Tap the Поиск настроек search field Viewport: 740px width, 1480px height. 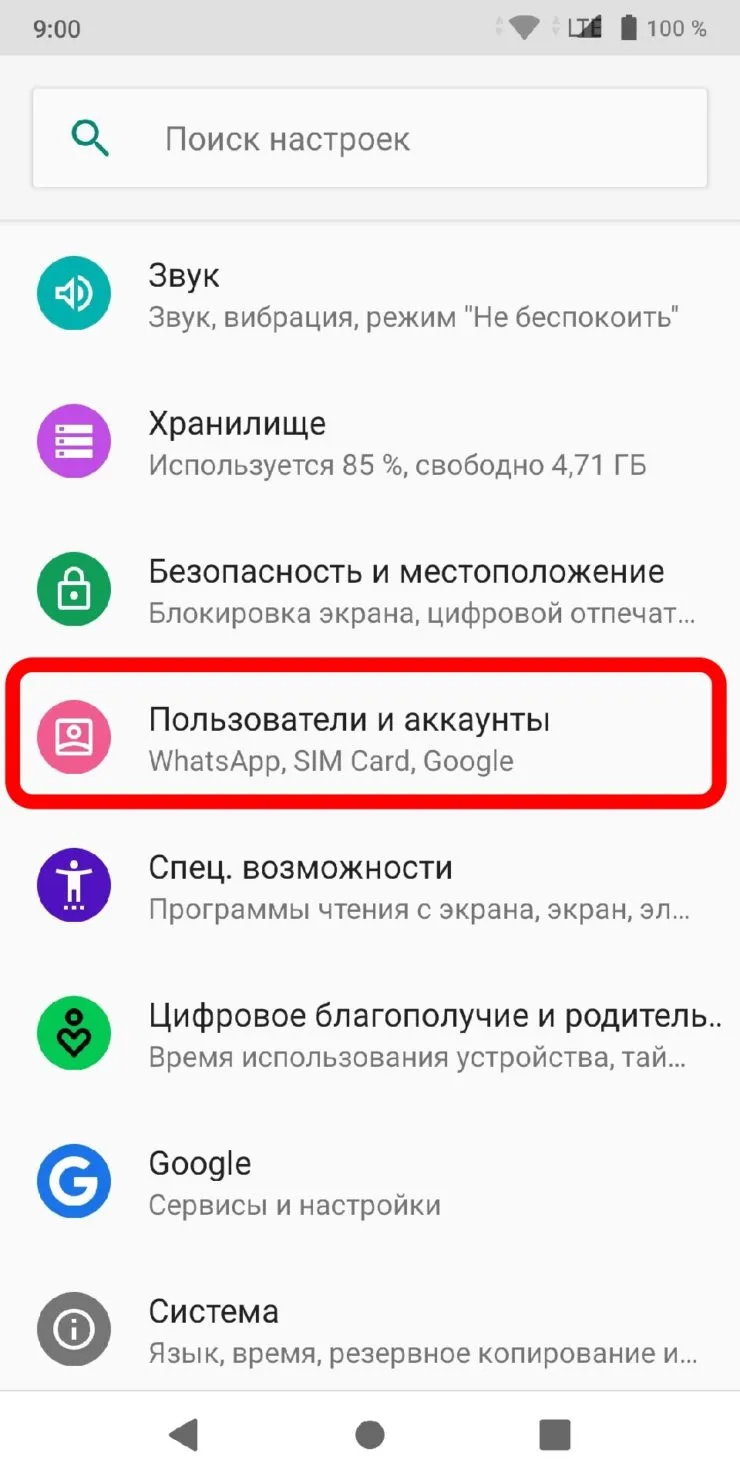(370, 138)
